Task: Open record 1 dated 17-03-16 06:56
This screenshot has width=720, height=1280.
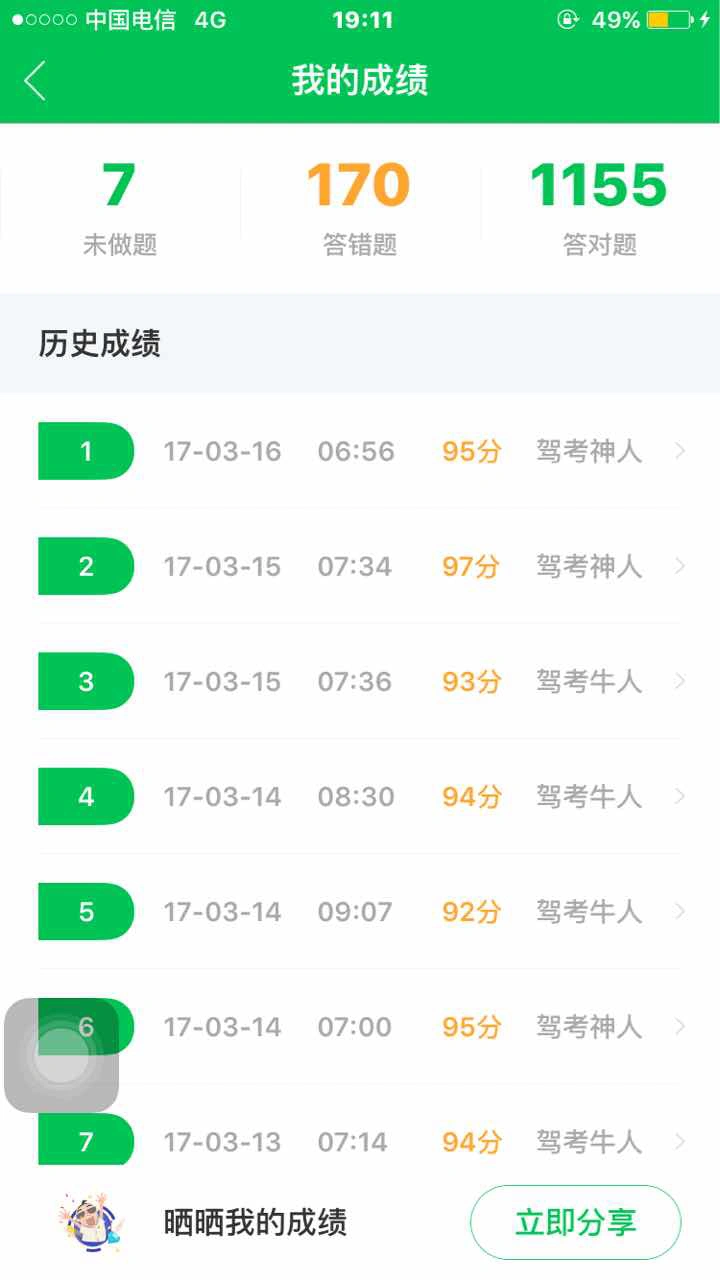Action: 360,451
